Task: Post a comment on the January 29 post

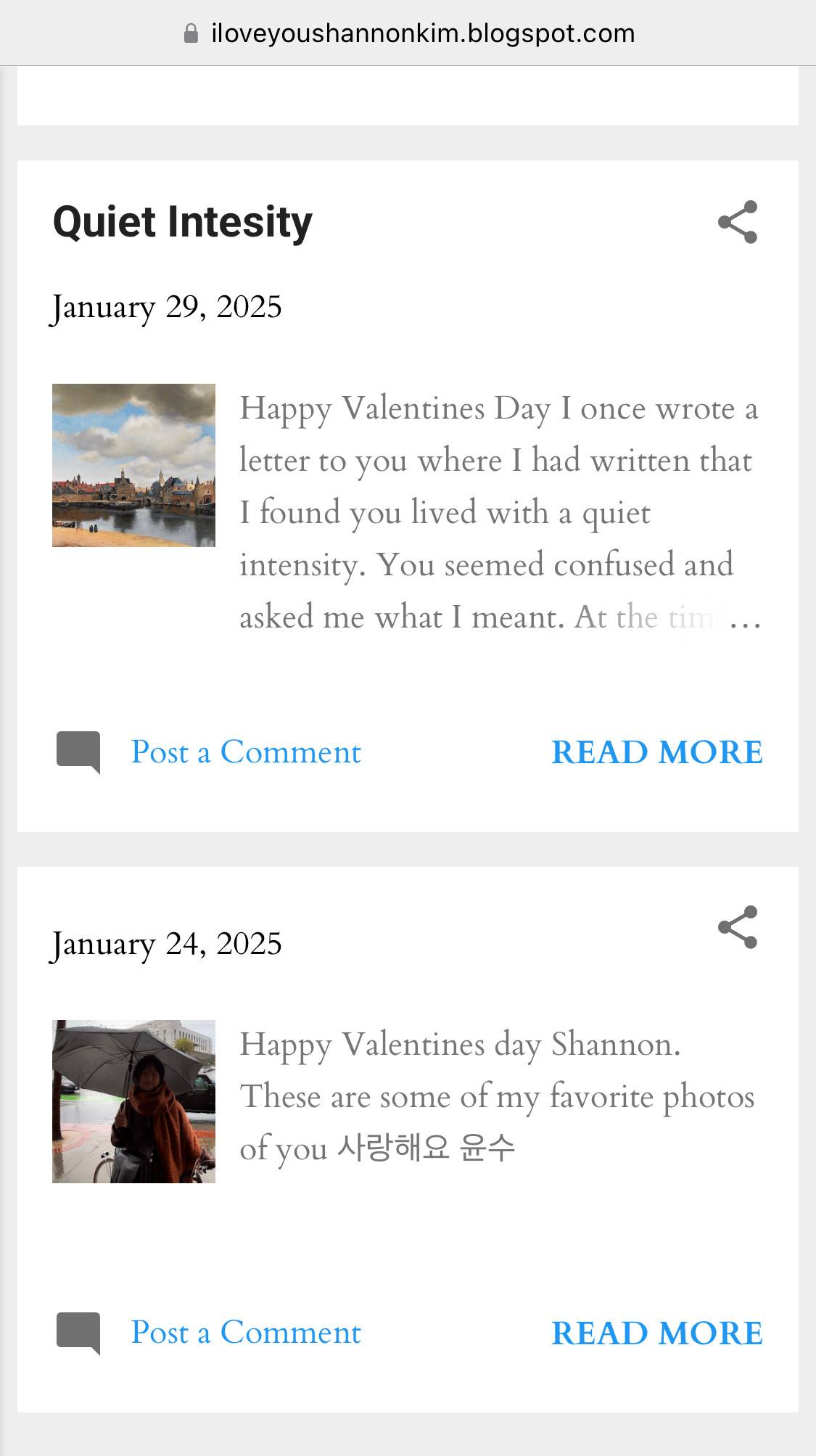Action: coord(246,752)
